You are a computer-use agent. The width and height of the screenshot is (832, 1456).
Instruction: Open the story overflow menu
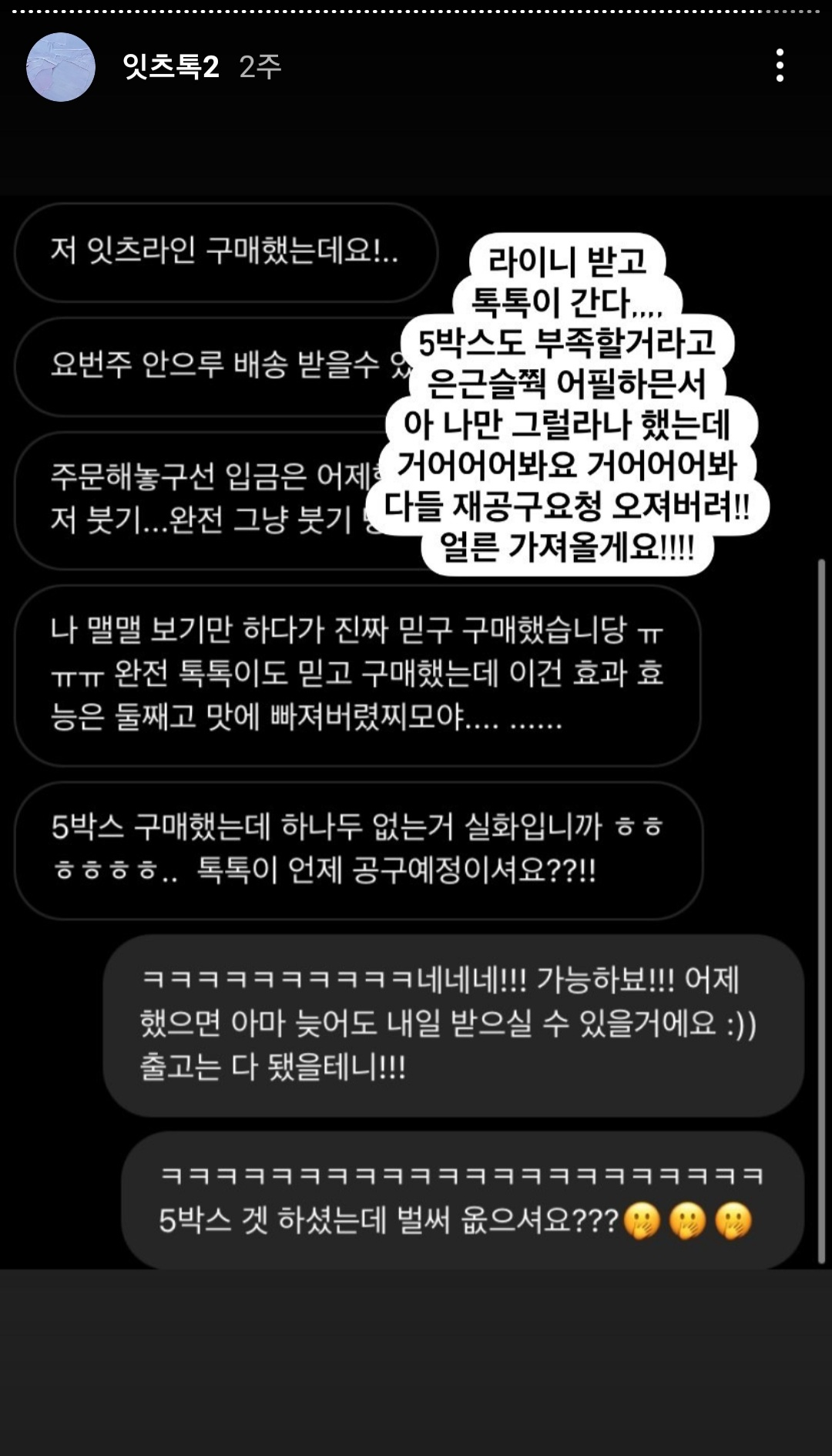tap(780, 66)
